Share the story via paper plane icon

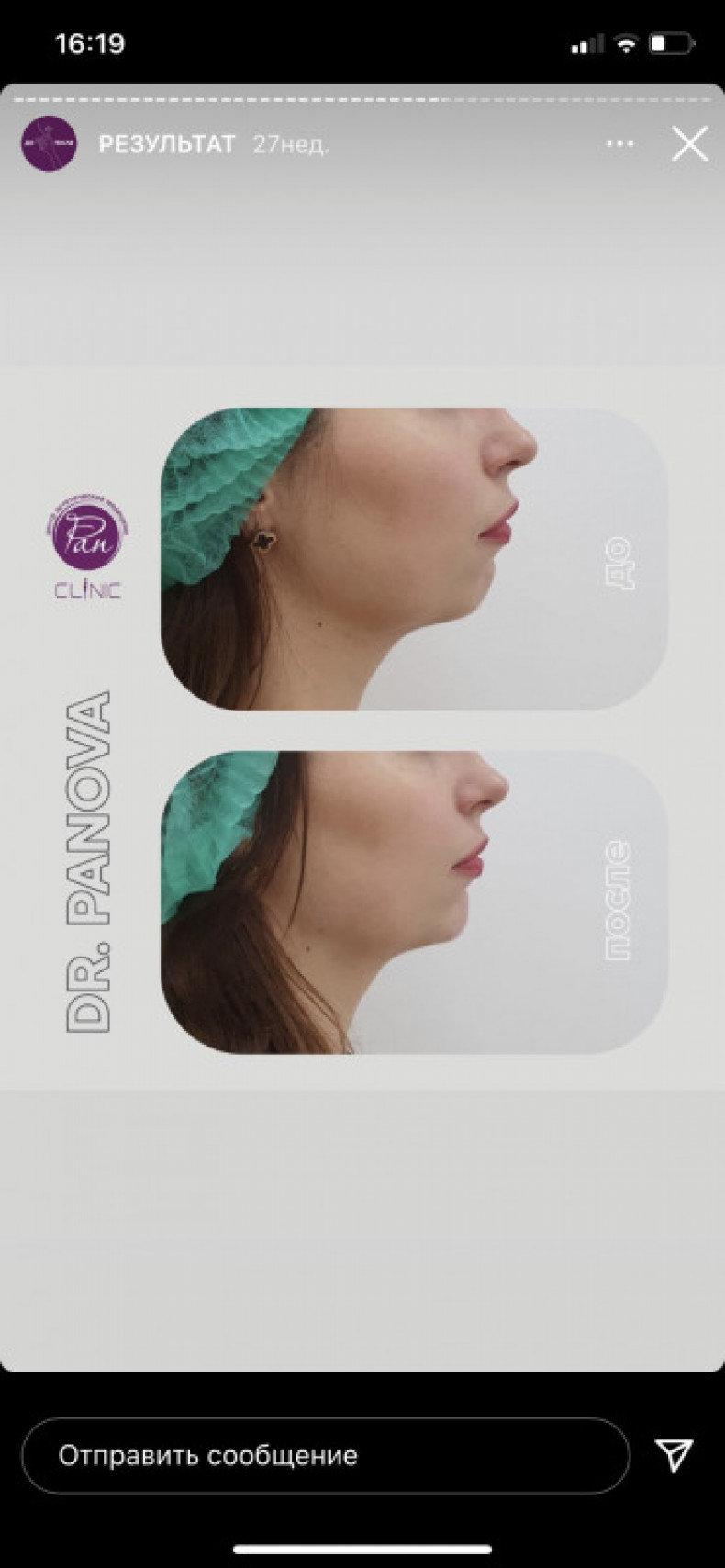tap(674, 1454)
